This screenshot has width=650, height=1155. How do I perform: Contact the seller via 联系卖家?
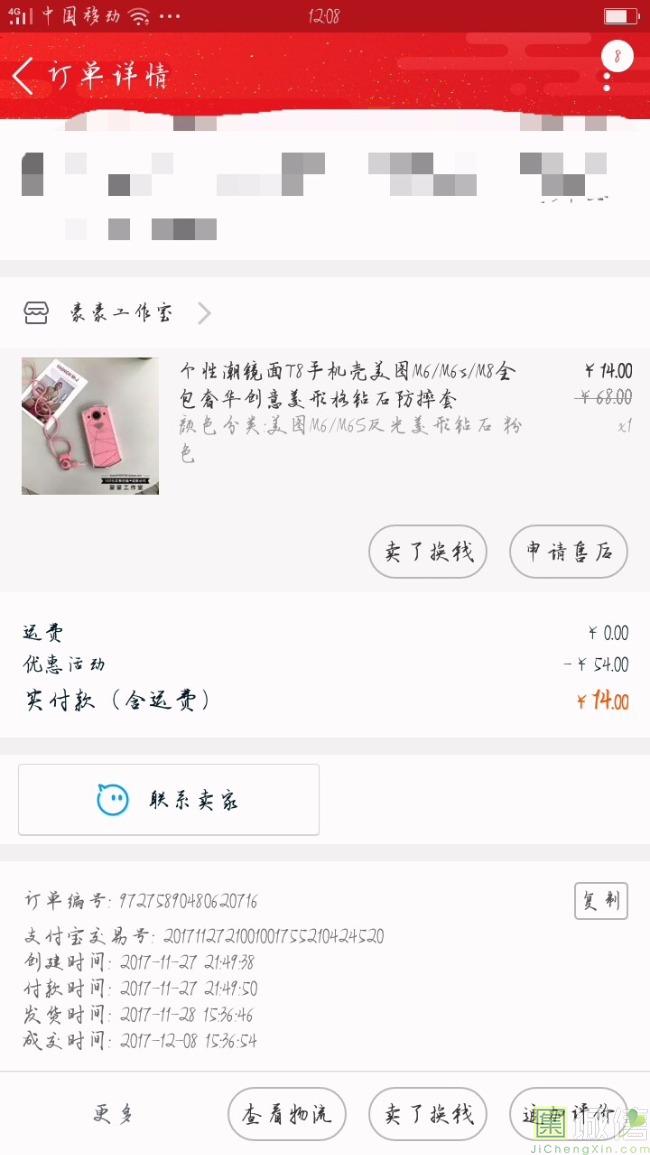click(169, 799)
